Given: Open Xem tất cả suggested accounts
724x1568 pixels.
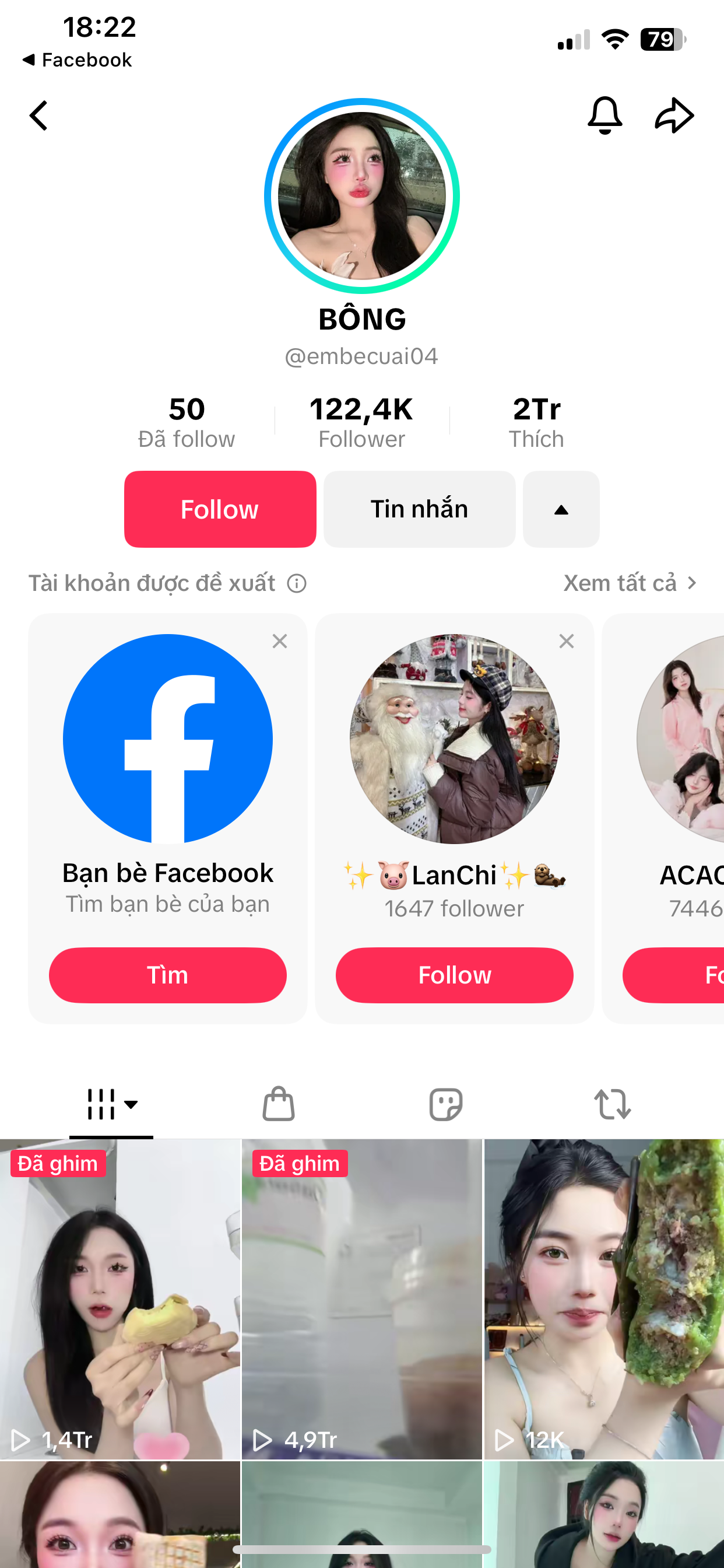Looking at the screenshot, I should (x=629, y=583).
